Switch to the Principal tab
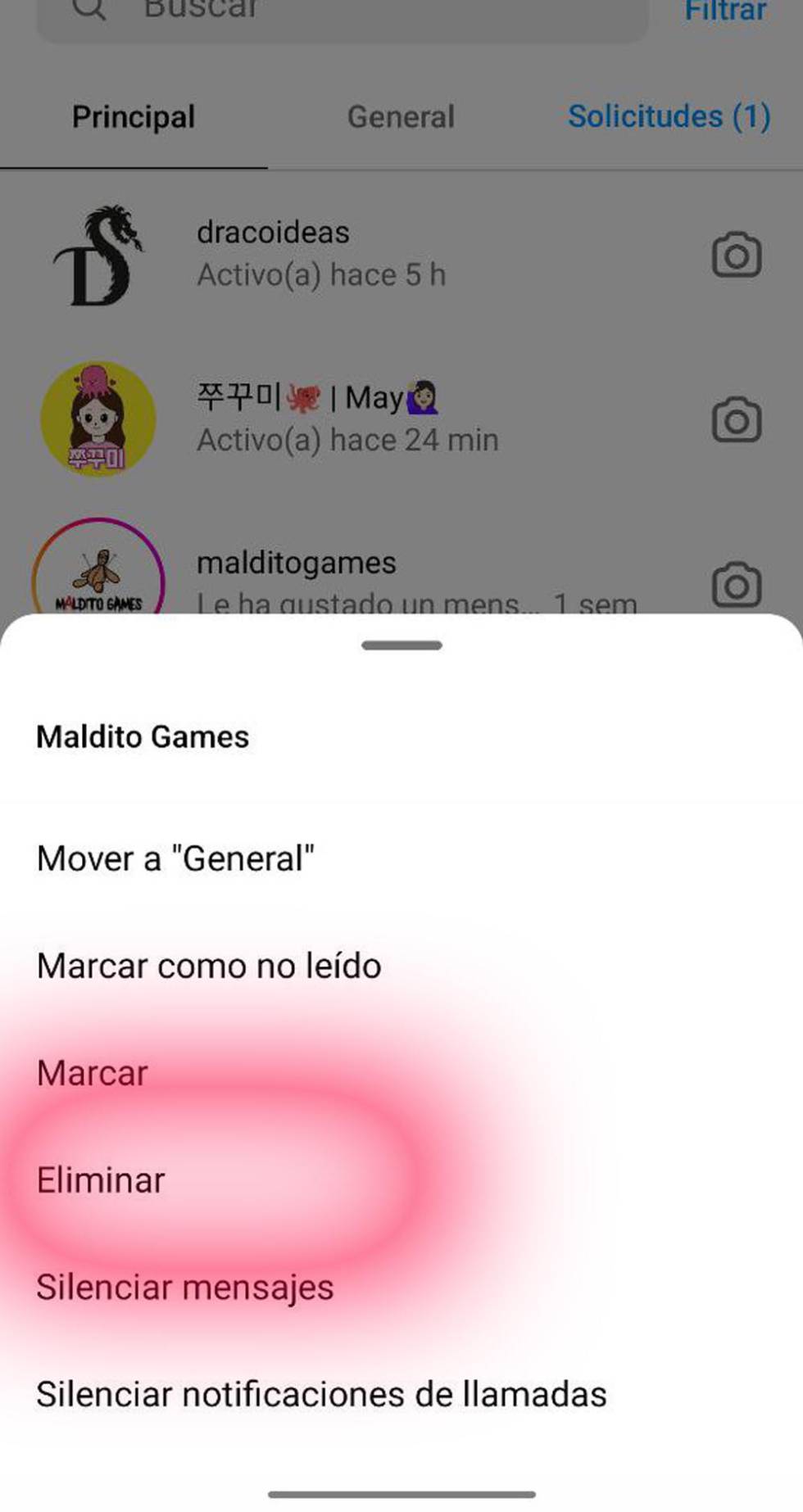This screenshot has width=803, height=1512. coord(134,116)
